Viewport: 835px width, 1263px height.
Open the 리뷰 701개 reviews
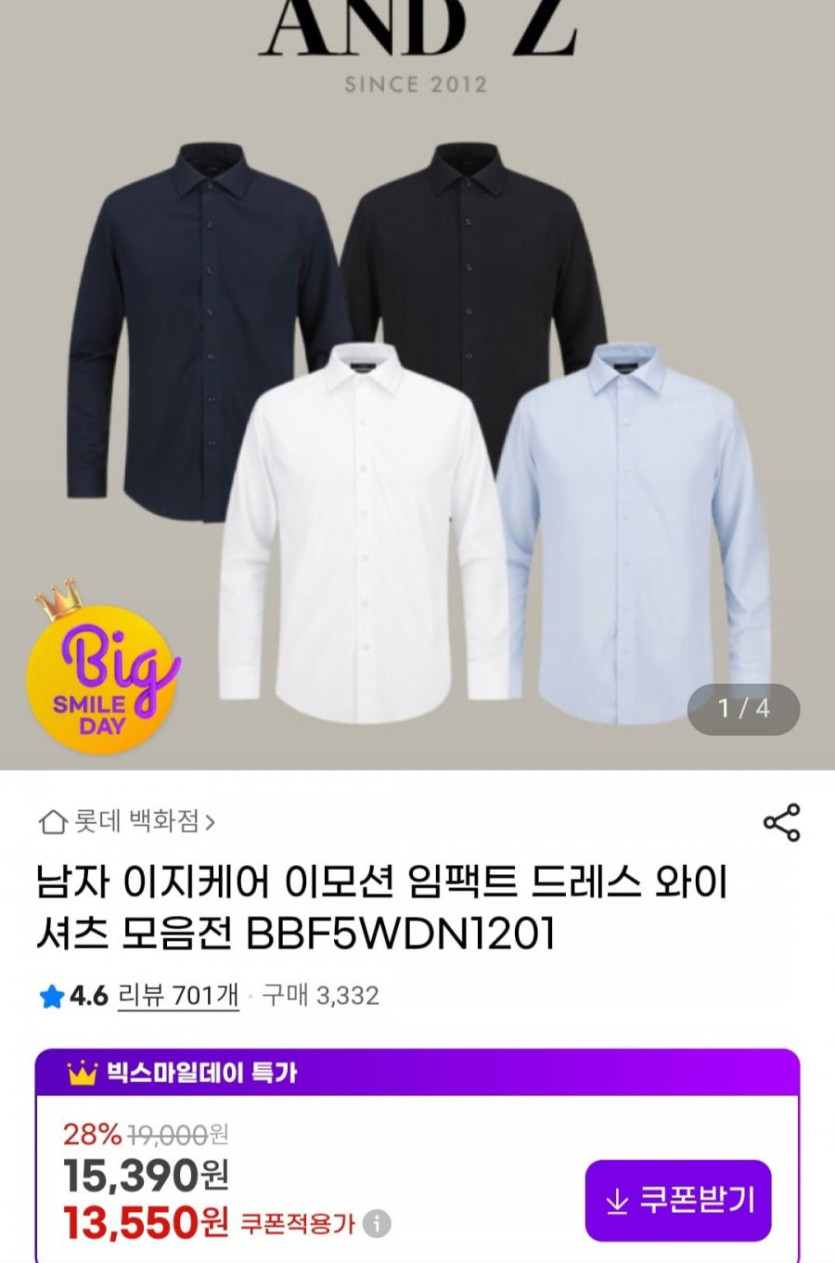(178, 996)
